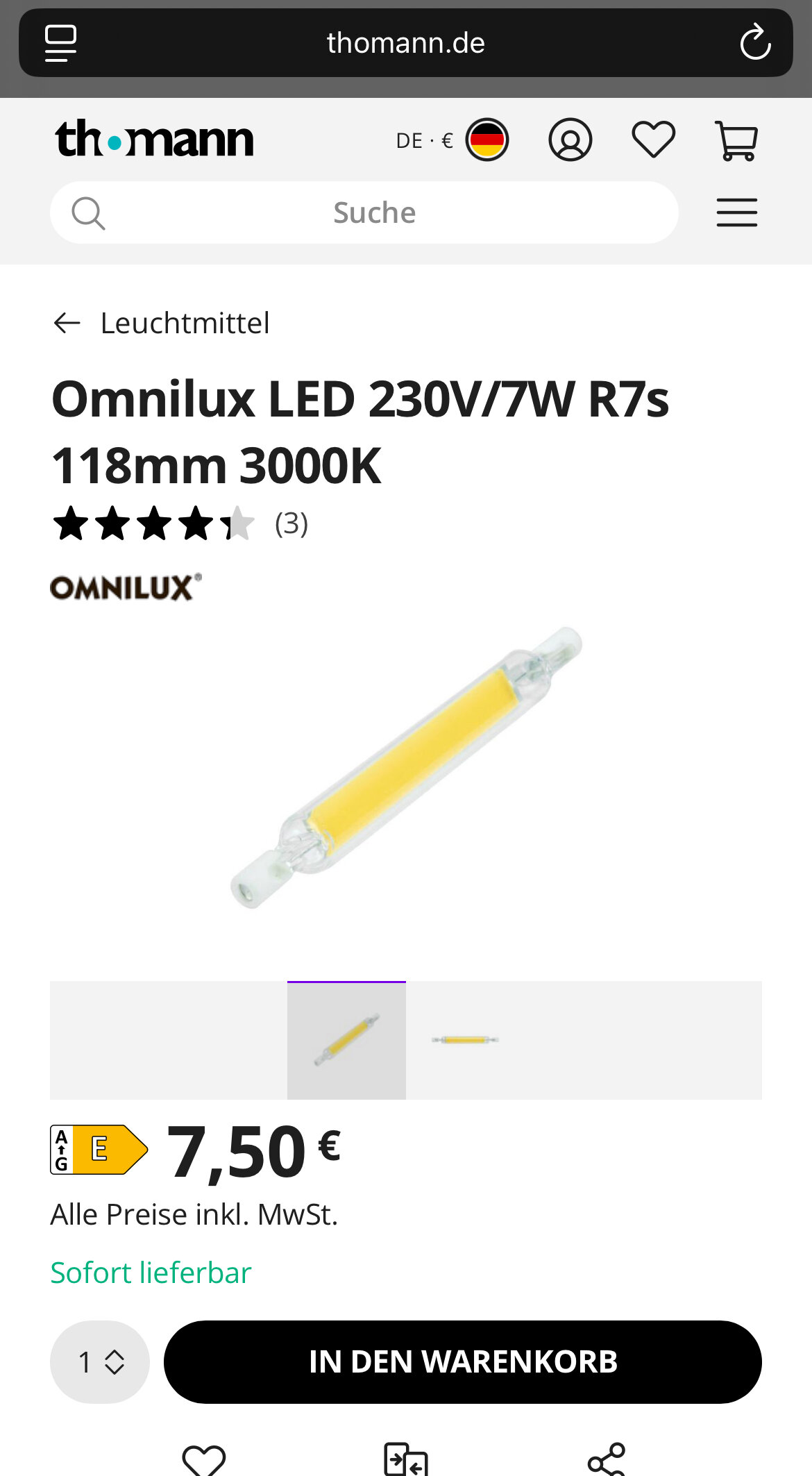Open the DE · € country selector
Viewport: 812px width, 1476px height.
452,140
